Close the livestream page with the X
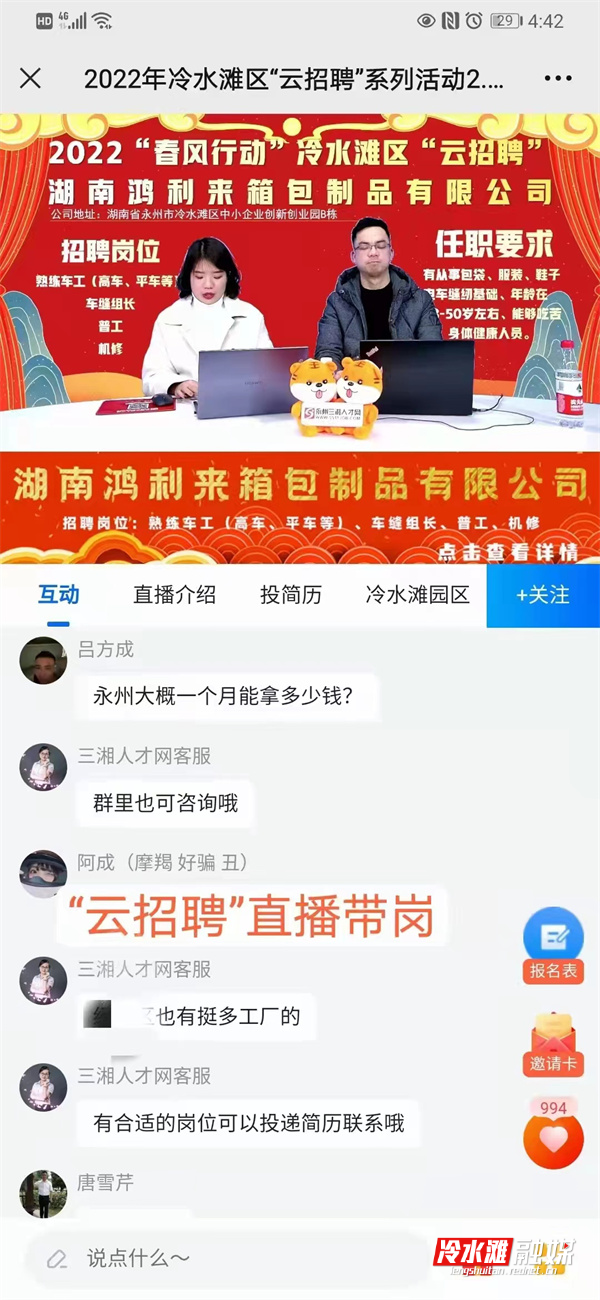 pyautogui.click(x=31, y=78)
